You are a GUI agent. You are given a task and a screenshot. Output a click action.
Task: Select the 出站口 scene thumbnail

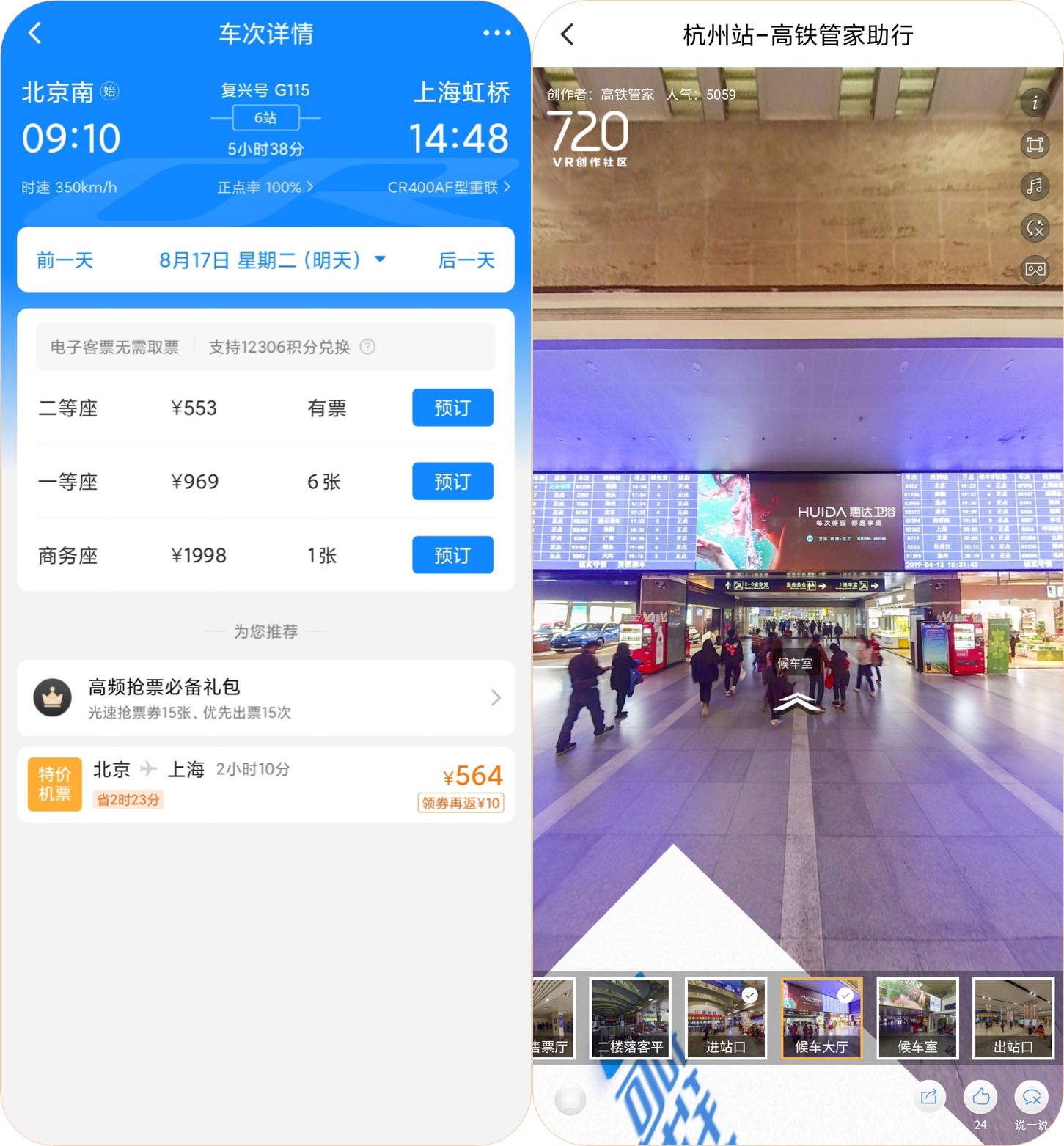(1013, 1018)
